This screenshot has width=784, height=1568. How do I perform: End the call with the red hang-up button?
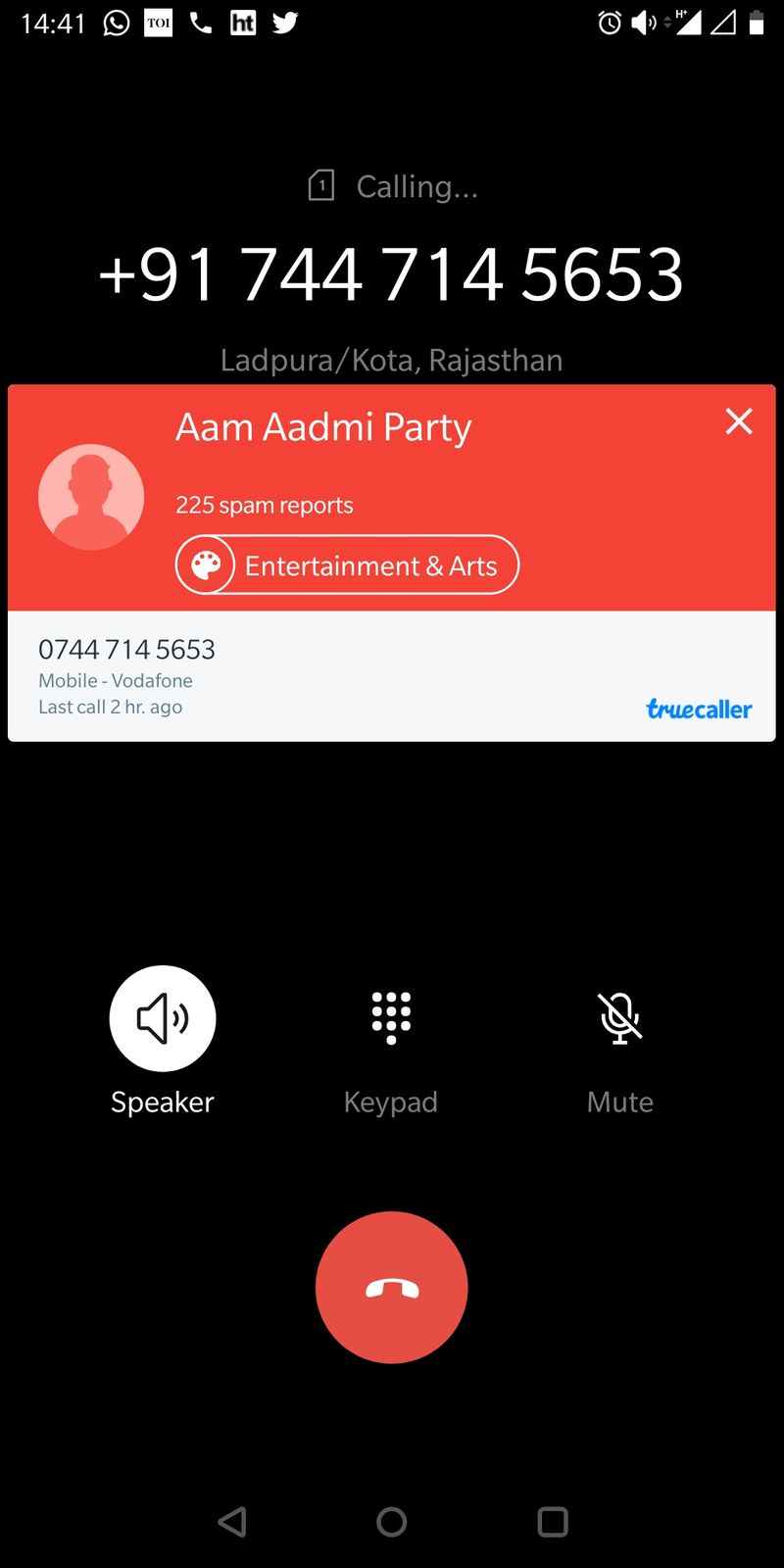[391, 1287]
